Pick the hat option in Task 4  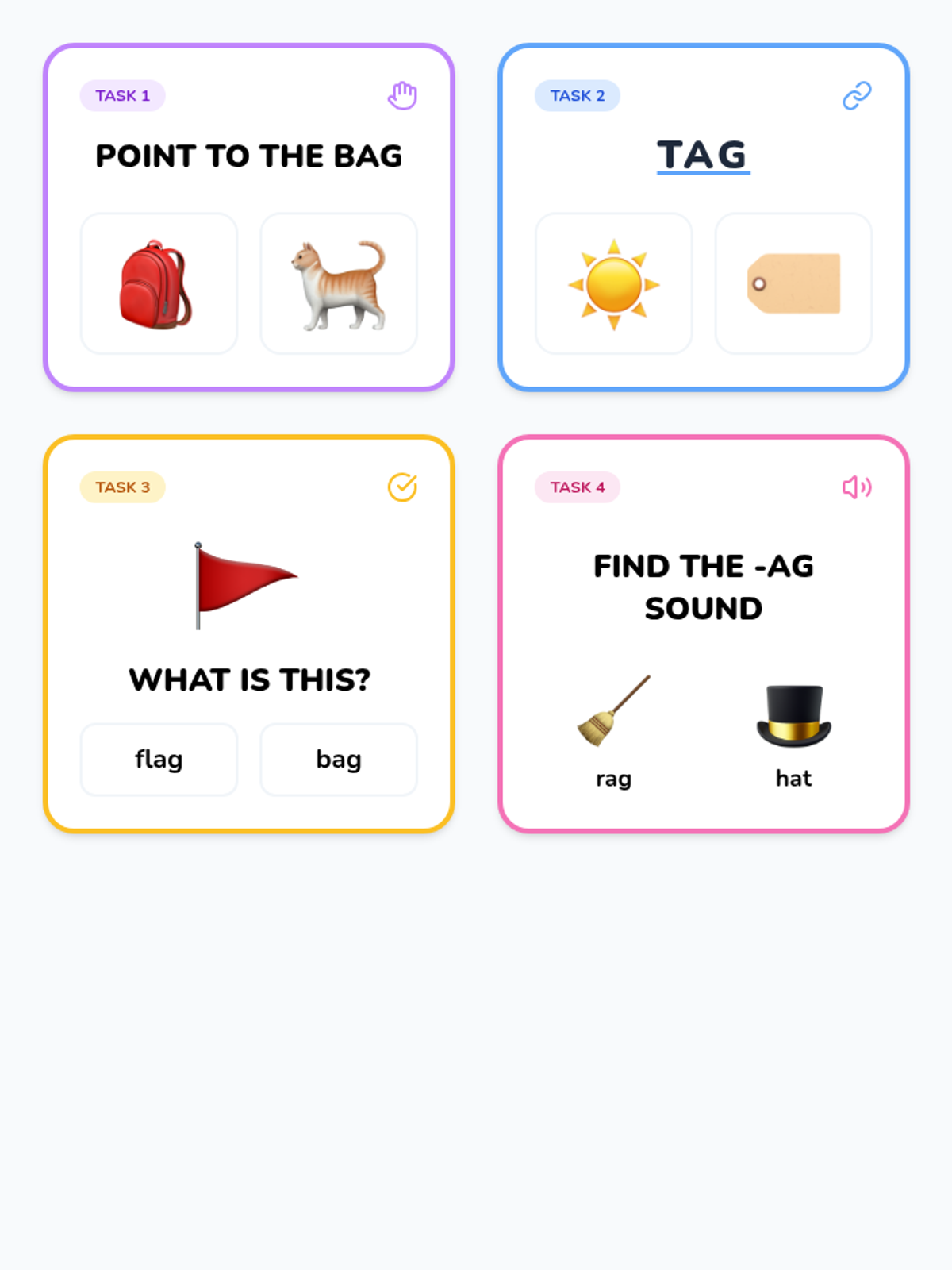(x=793, y=730)
